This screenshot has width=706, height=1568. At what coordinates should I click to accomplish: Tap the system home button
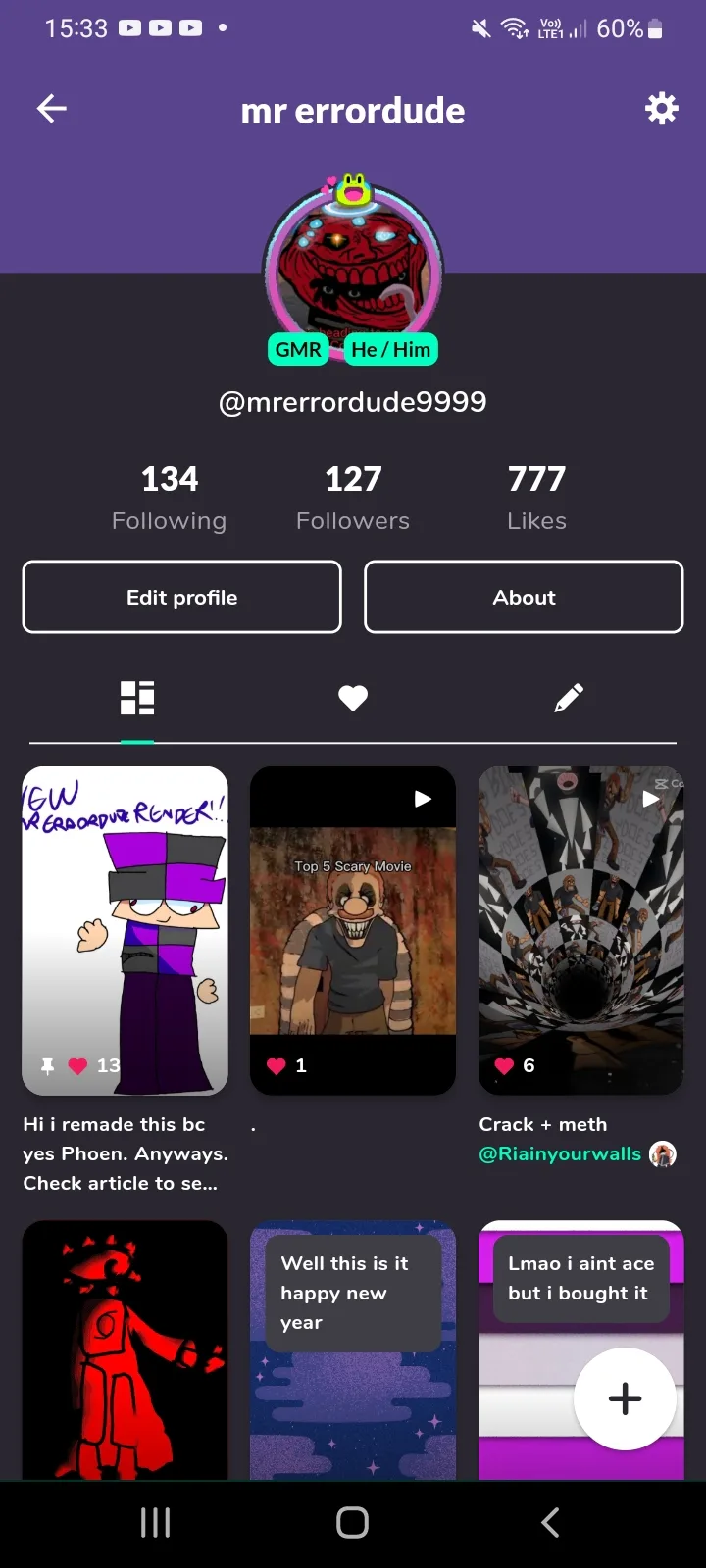tap(353, 1522)
